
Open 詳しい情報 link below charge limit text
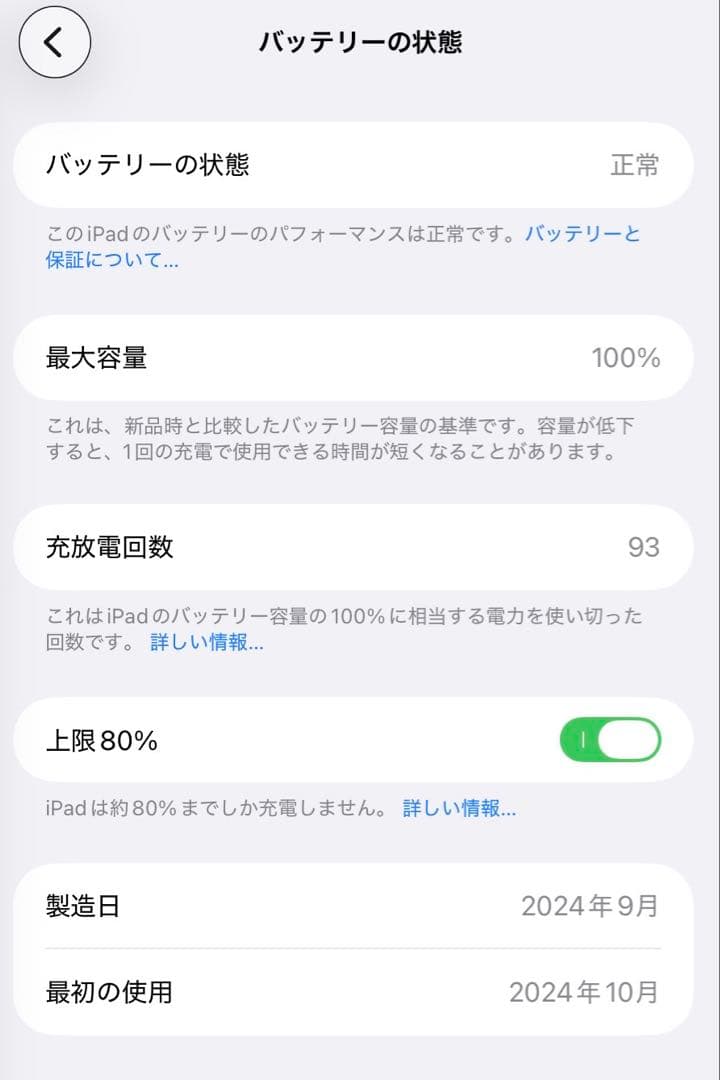[461, 806]
